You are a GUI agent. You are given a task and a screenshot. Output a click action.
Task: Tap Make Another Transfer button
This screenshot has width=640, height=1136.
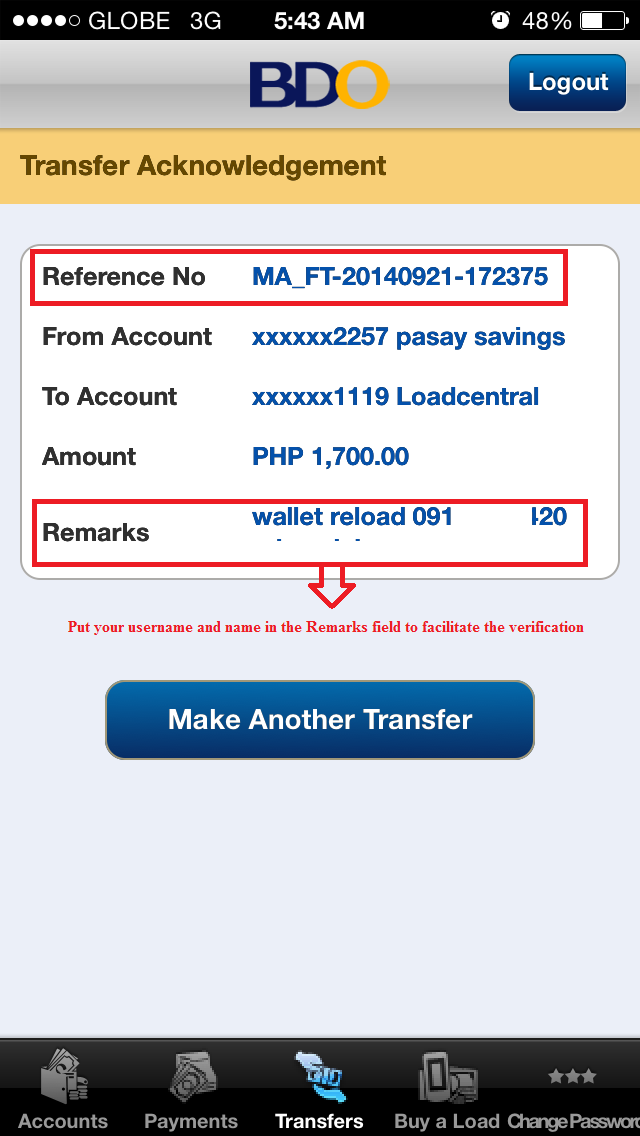click(320, 720)
